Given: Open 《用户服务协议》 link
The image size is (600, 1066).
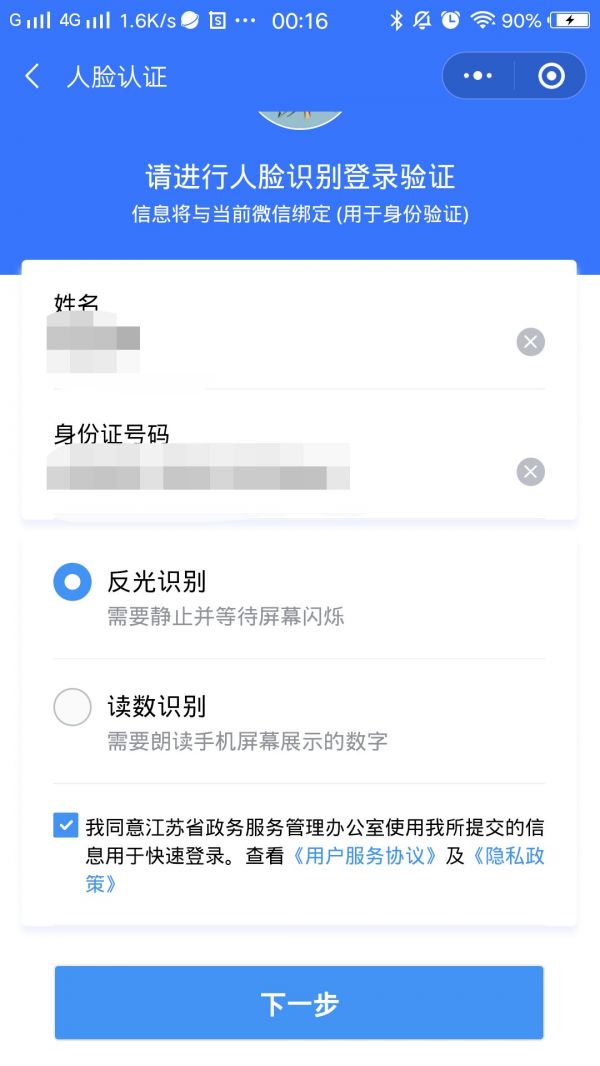Looking at the screenshot, I should tap(364, 855).
